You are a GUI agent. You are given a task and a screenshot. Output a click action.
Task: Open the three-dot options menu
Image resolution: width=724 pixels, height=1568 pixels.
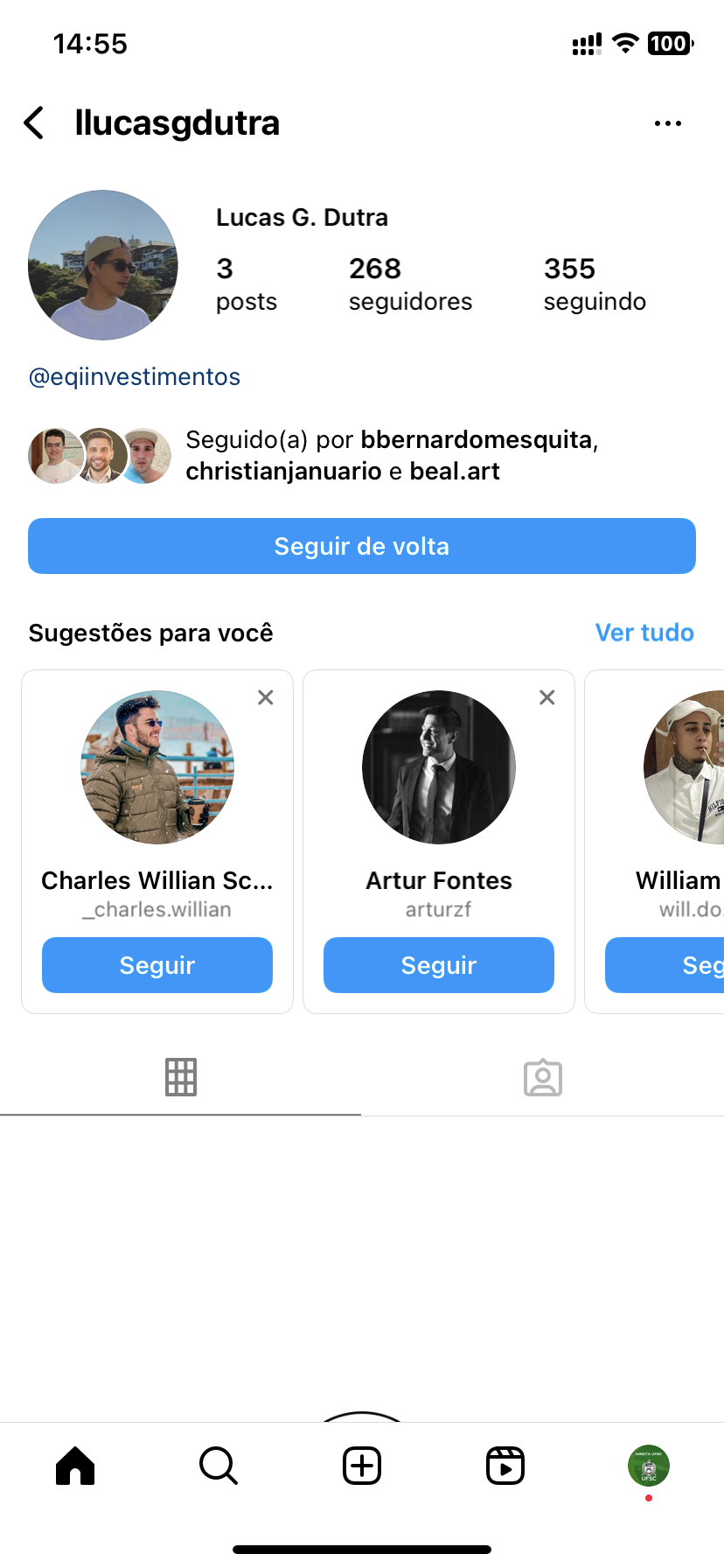(x=667, y=123)
